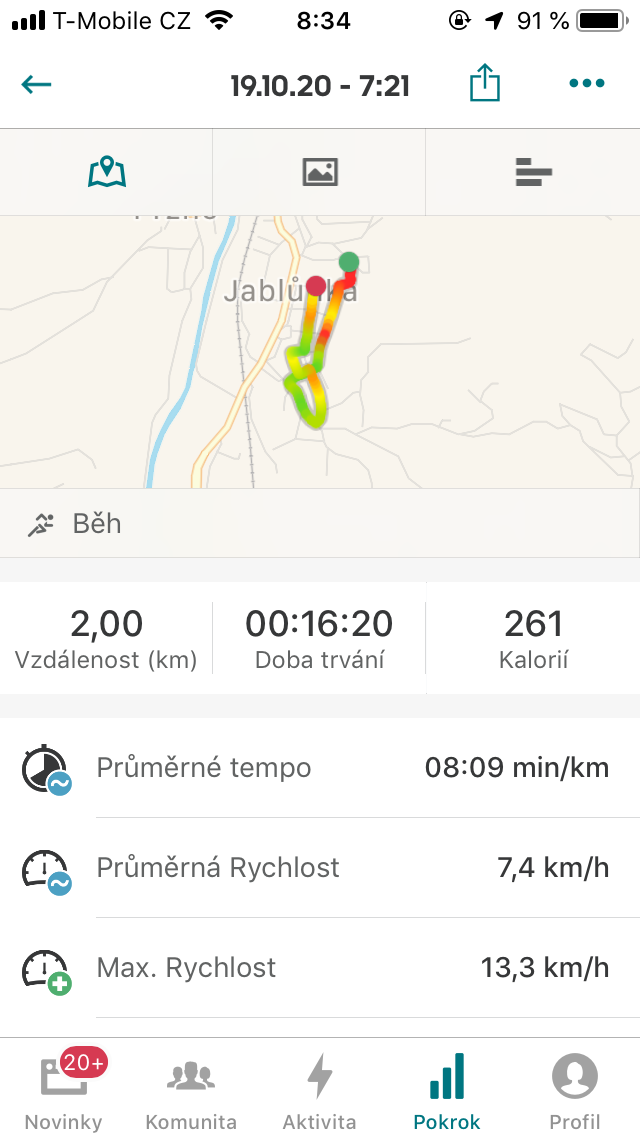This screenshot has width=640, height=1136.
Task: Switch to the statistics bars tab
Action: click(x=533, y=172)
